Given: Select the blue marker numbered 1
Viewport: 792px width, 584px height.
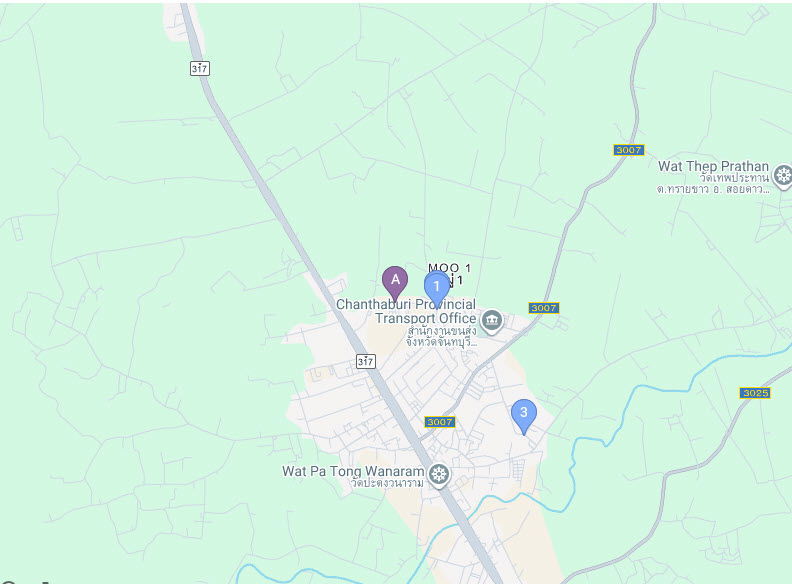Looking at the screenshot, I should point(436,287).
